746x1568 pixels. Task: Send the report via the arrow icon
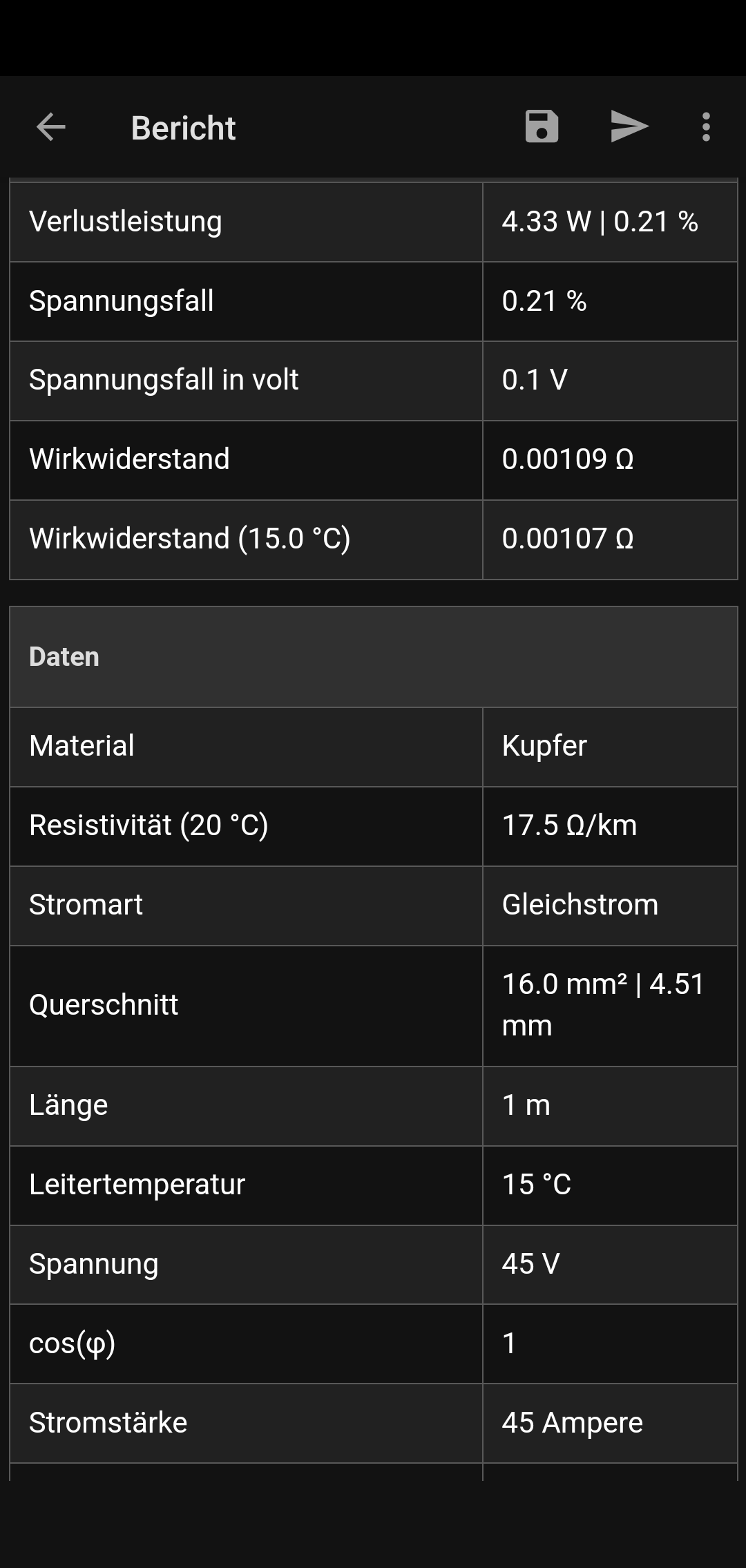[x=629, y=126]
